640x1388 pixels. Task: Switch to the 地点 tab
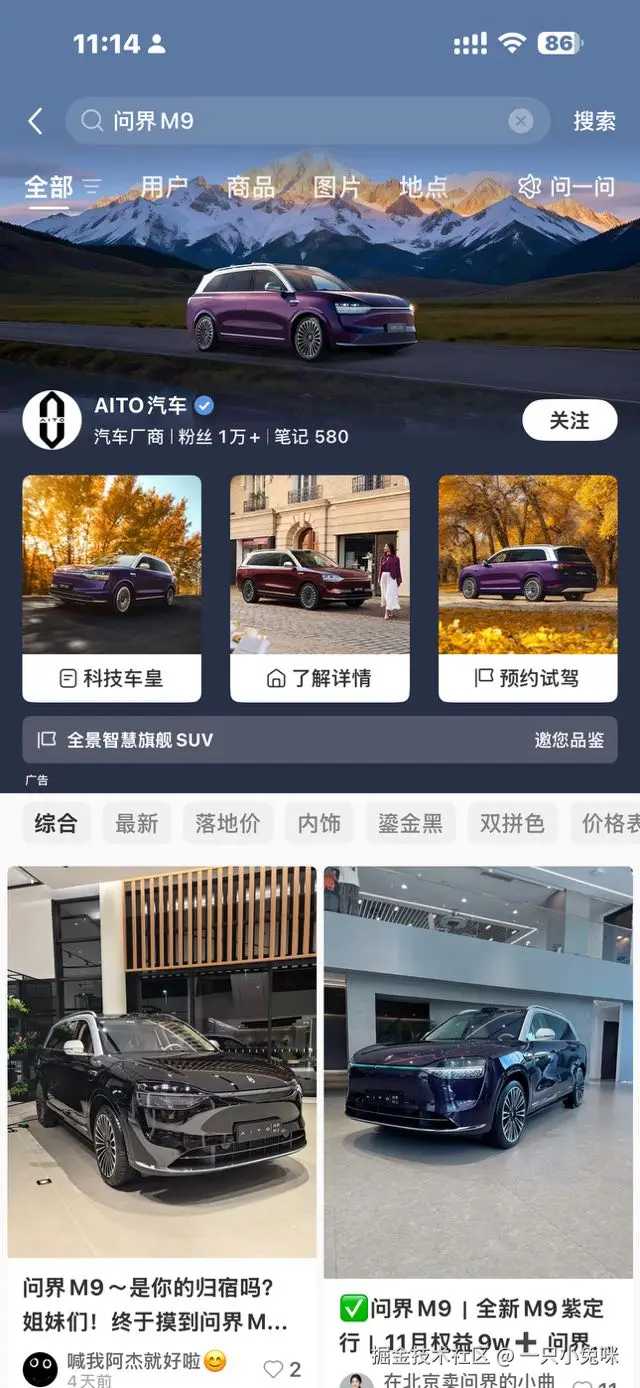424,187
